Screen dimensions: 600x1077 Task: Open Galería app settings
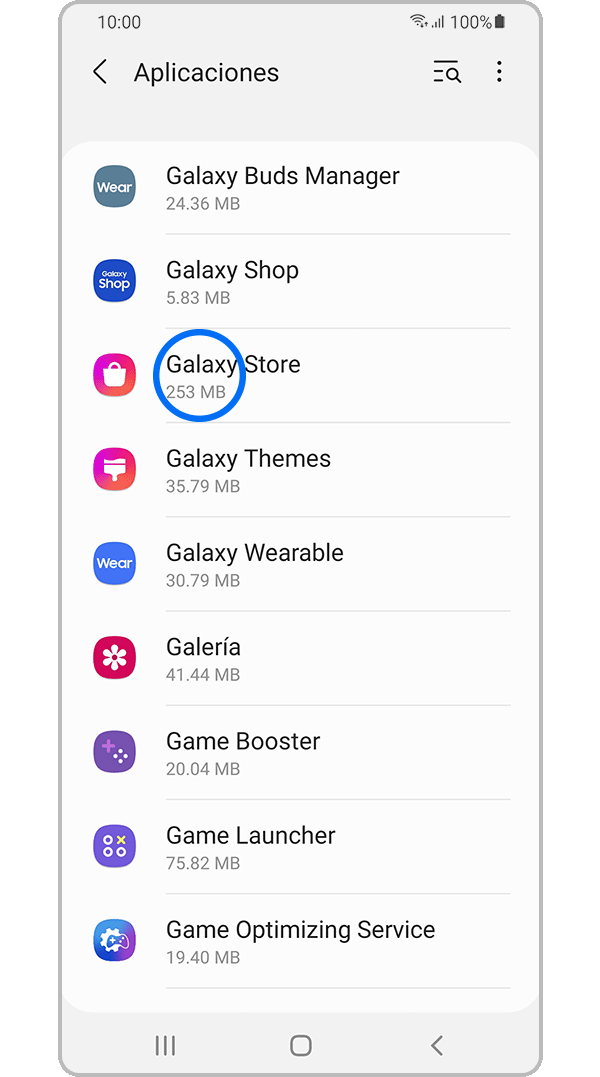(300, 658)
